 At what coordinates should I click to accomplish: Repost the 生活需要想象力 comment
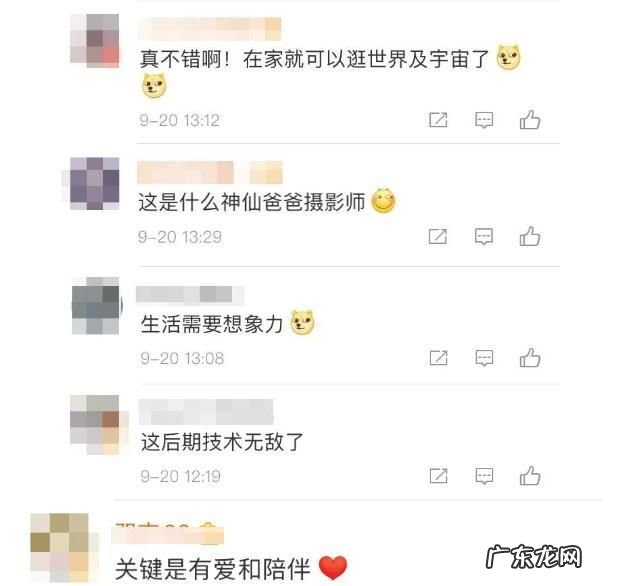[x=438, y=357]
